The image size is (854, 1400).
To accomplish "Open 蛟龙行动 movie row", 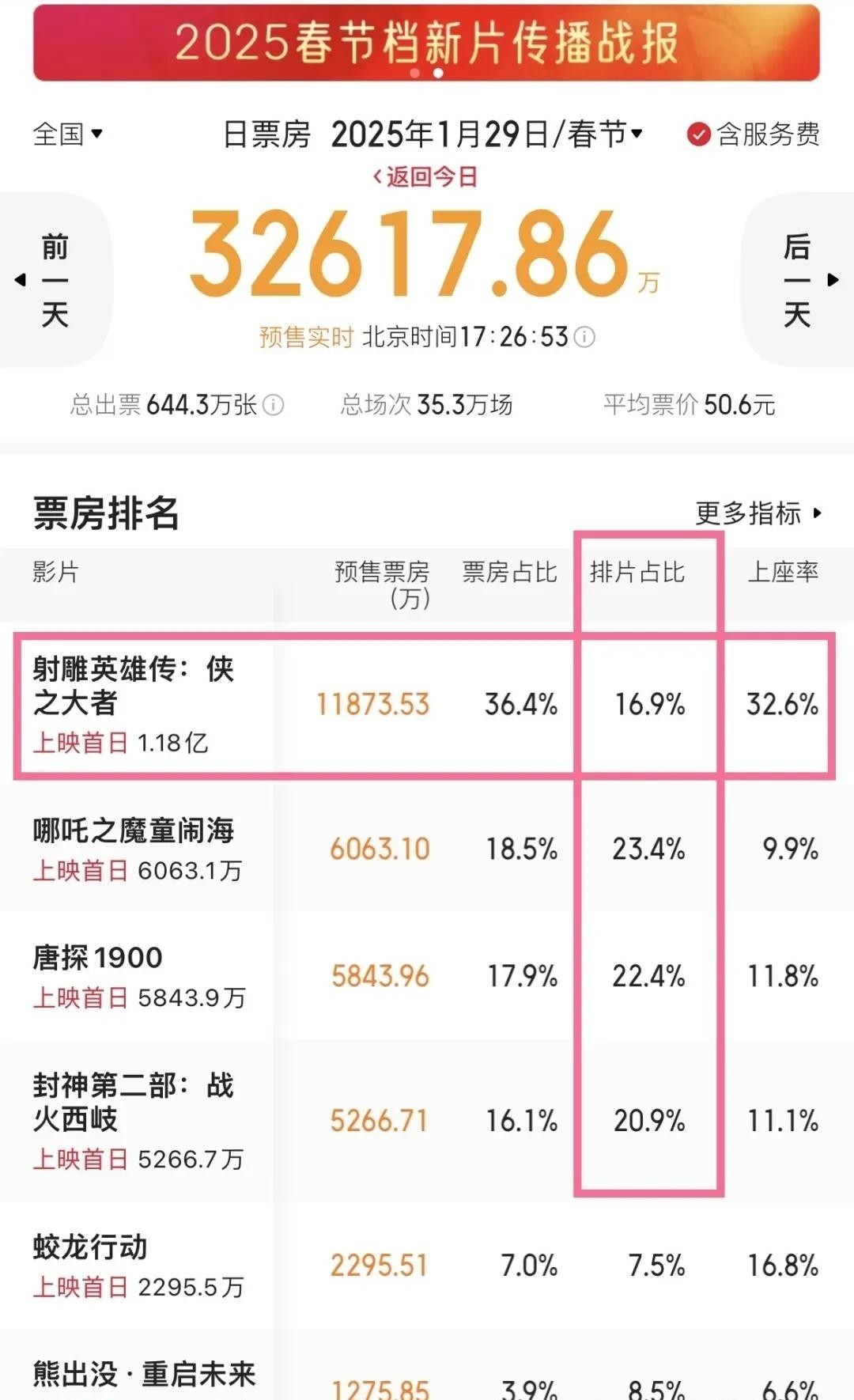I will coord(427,1265).
